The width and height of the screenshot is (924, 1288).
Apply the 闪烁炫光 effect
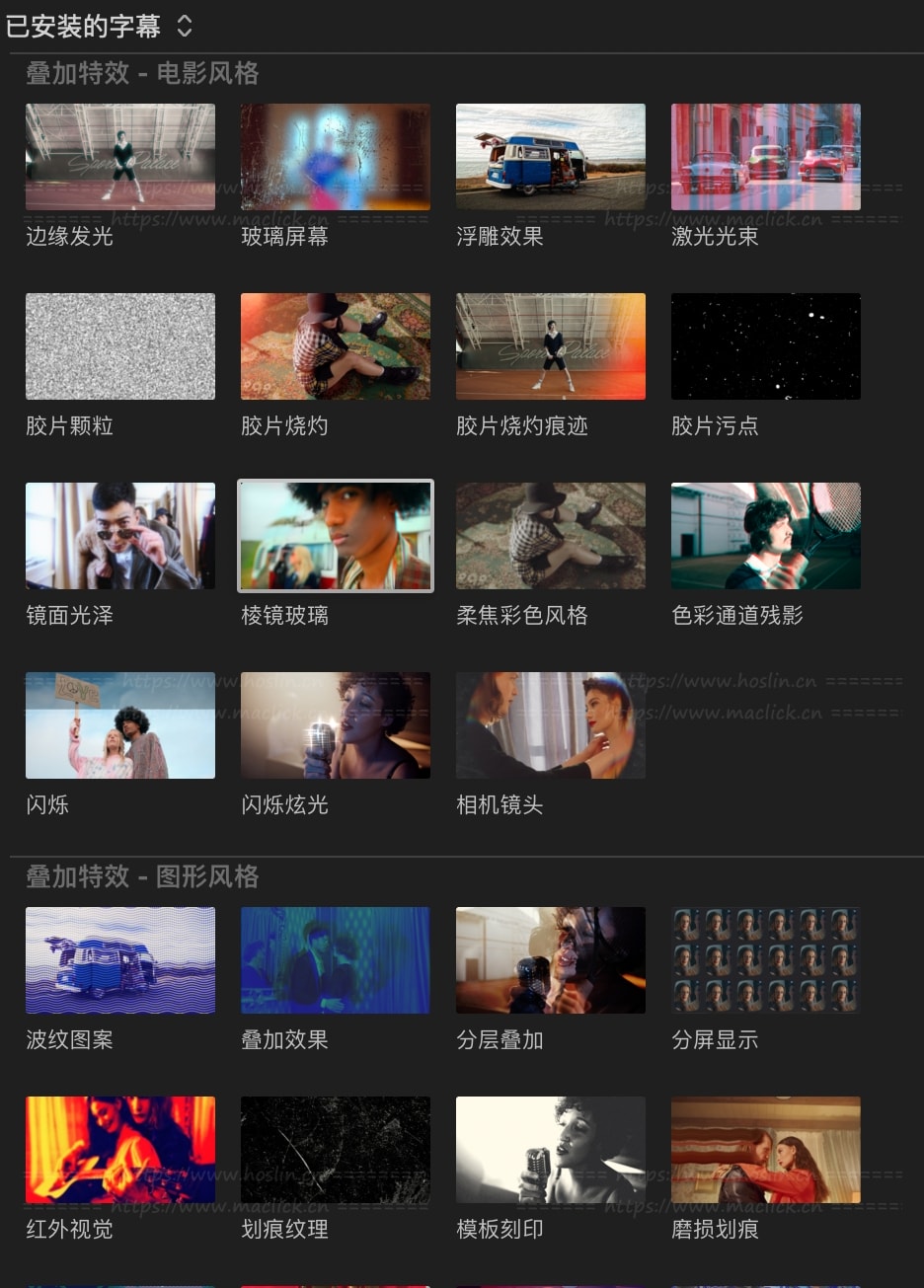336,725
